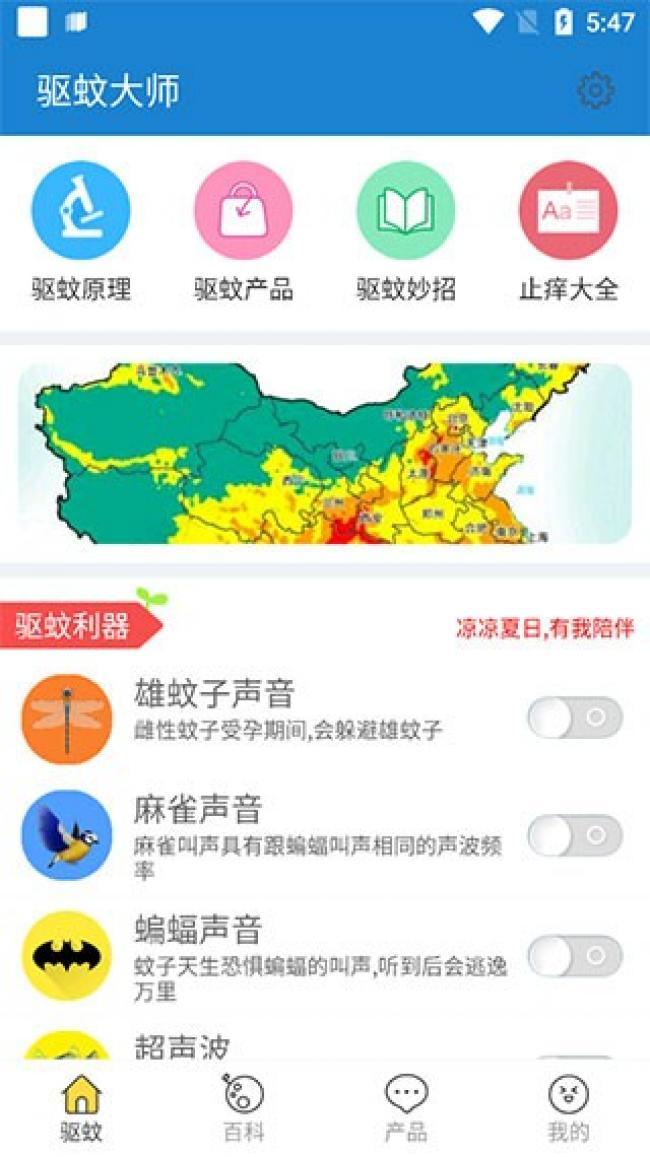Viewport: 650px width, 1157px height.
Task: Switch to the 产品 tab
Action: (x=406, y=1108)
